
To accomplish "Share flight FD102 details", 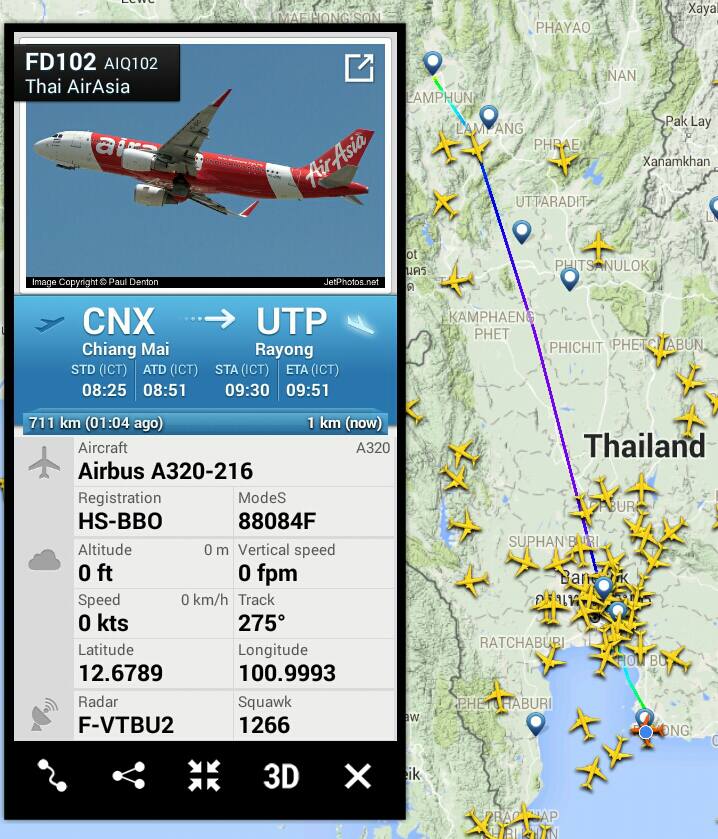I will click(128, 775).
